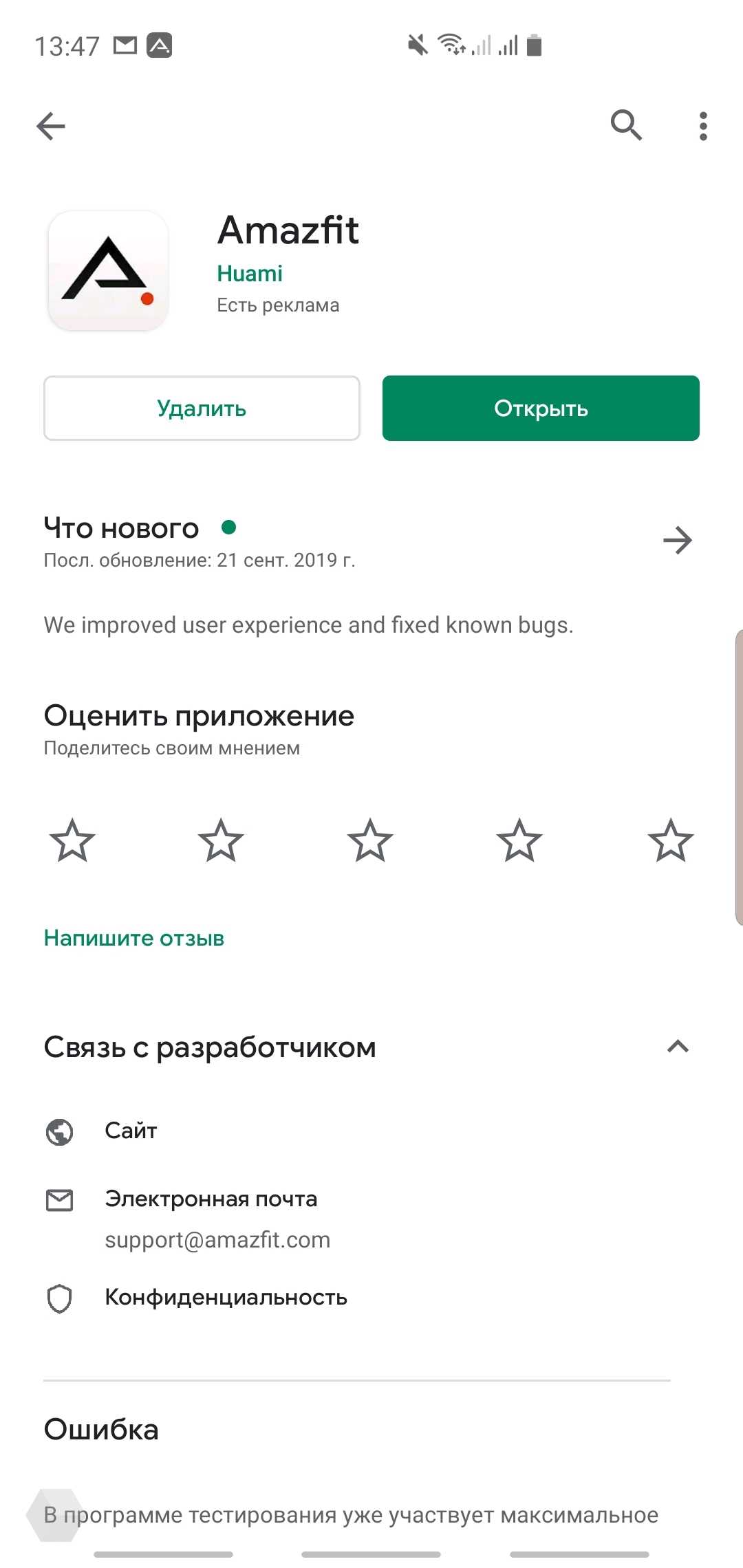Rate the app two stars

pos(221,840)
